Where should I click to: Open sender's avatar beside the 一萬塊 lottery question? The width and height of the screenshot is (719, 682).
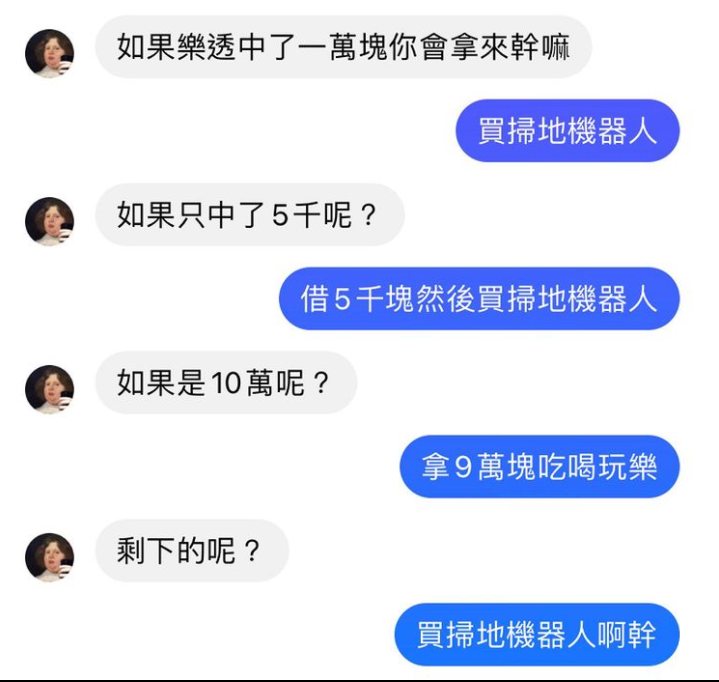tap(49, 54)
